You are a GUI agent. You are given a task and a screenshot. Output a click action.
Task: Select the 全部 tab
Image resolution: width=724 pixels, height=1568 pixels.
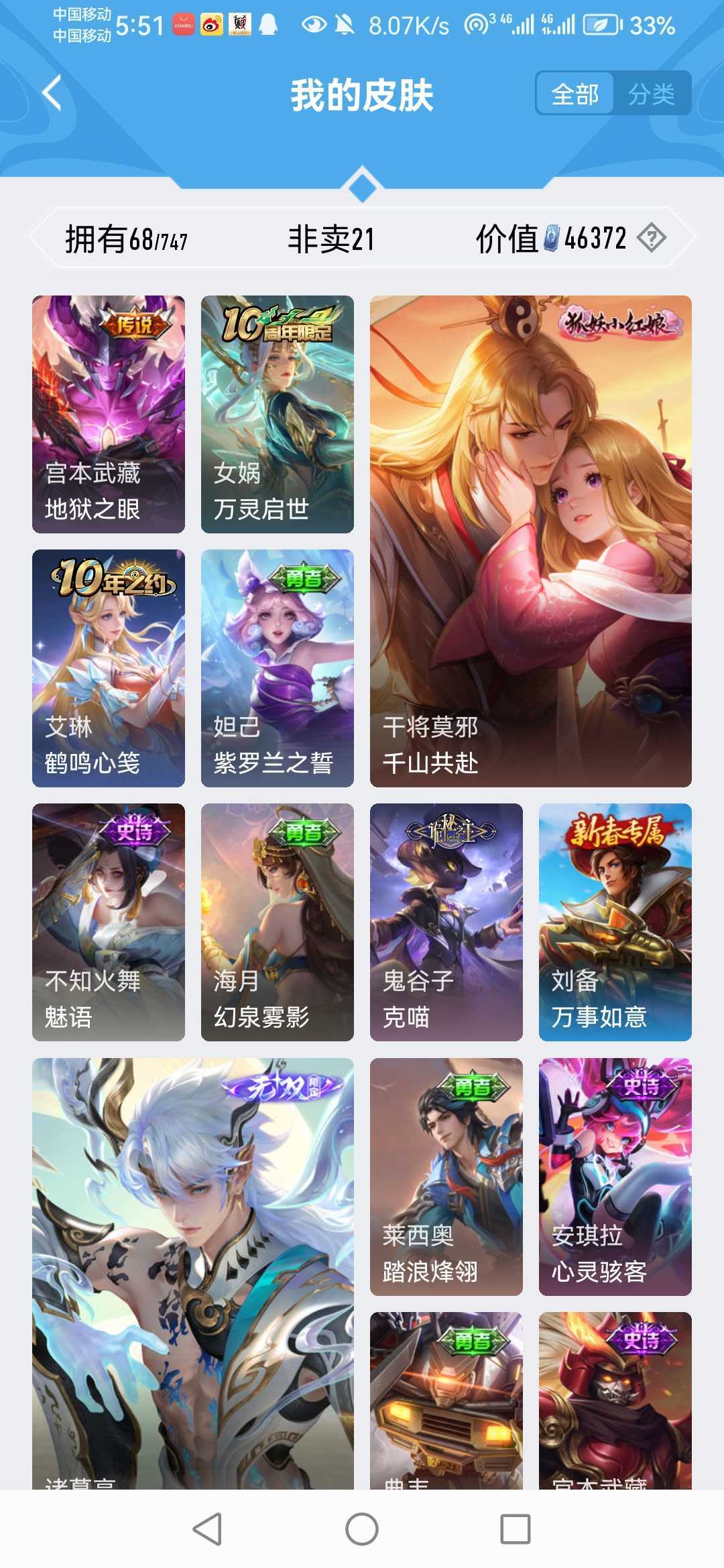pos(575,93)
